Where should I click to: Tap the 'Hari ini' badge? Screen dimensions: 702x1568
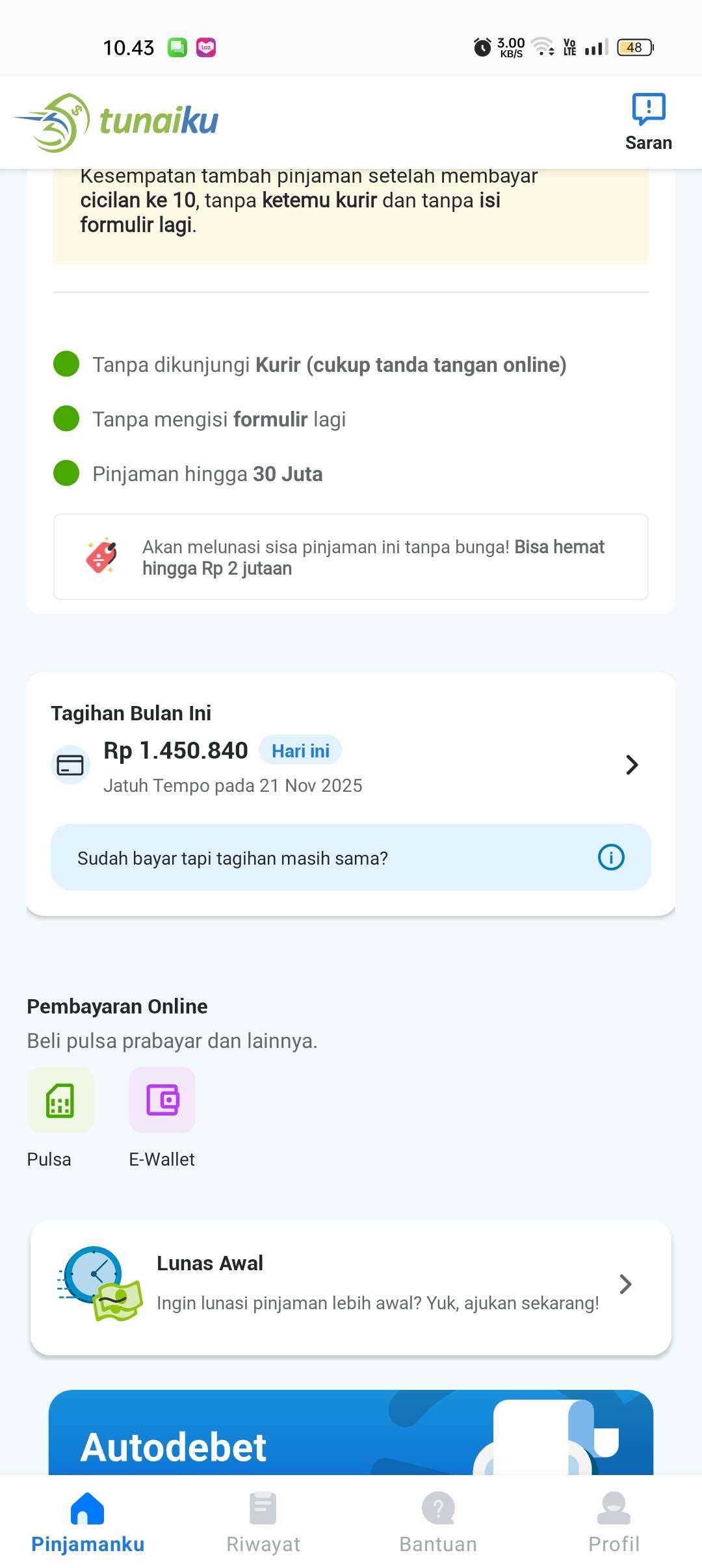300,750
